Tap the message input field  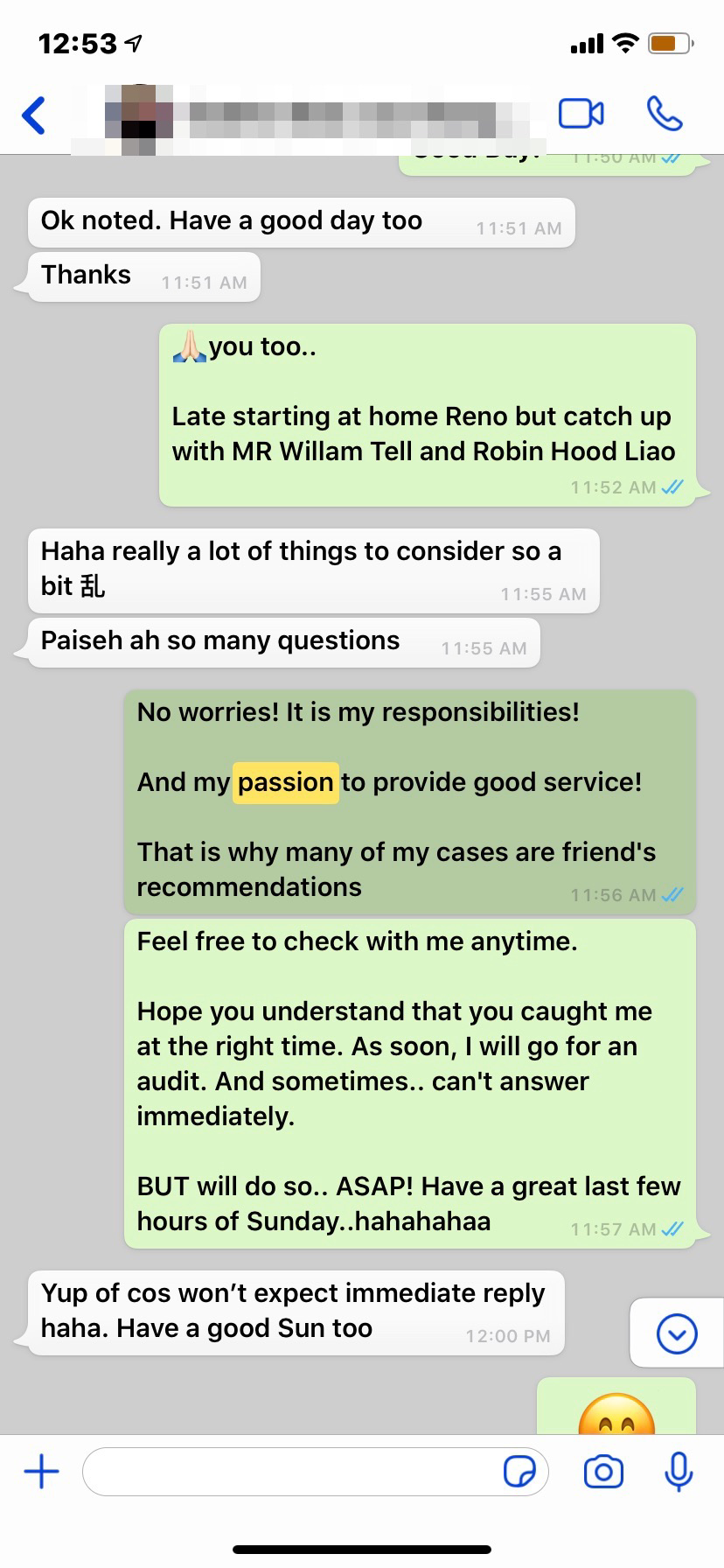click(289, 1472)
